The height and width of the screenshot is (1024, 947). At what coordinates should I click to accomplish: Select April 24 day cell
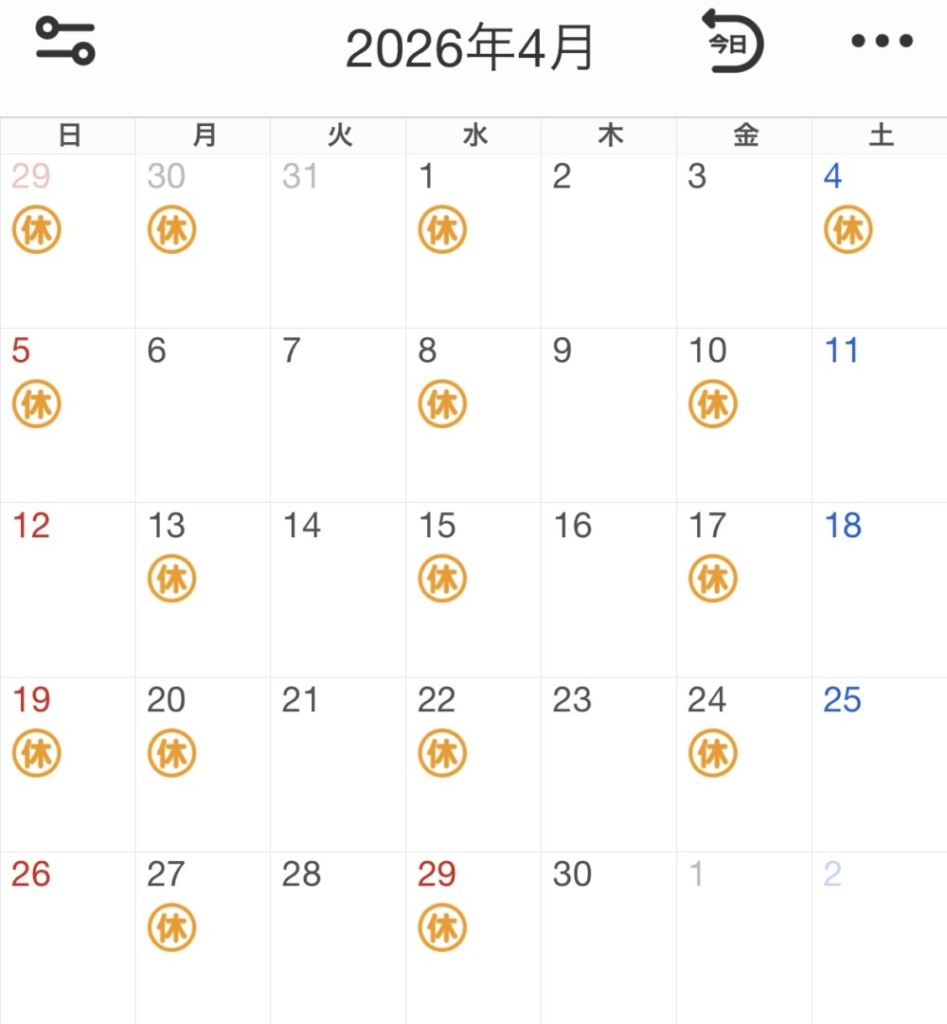click(743, 764)
